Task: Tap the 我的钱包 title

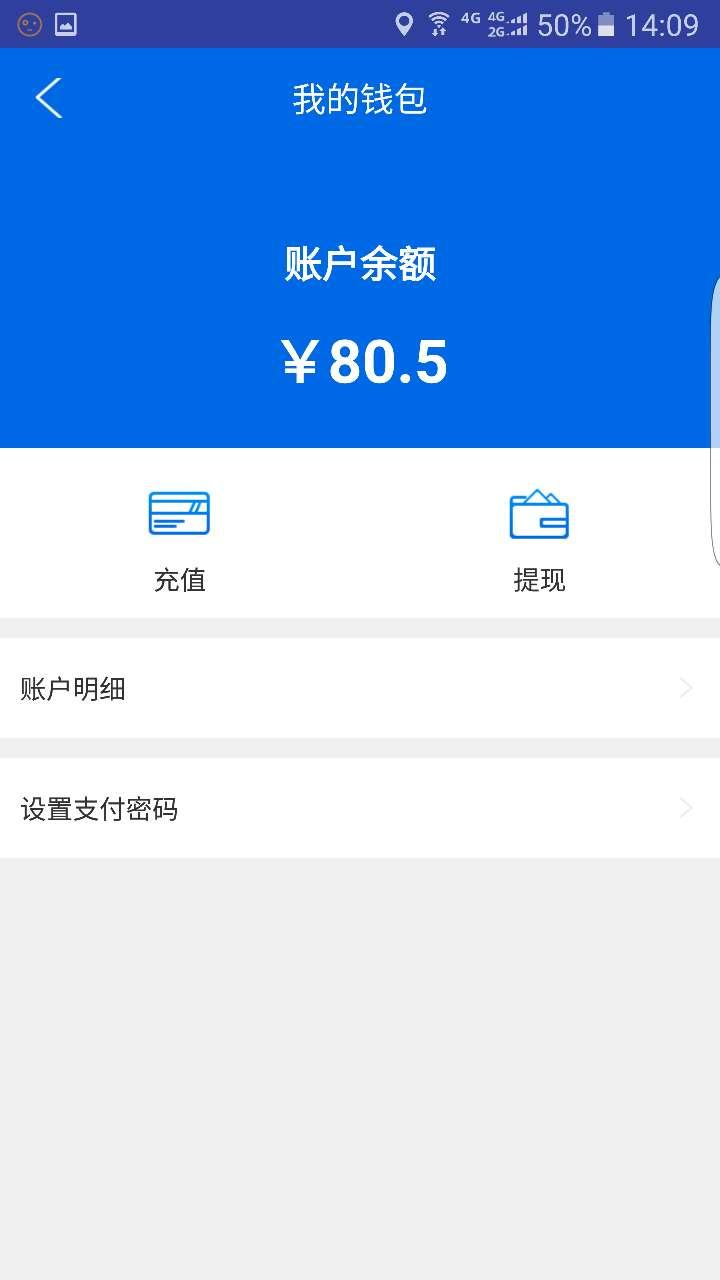Action: pyautogui.click(x=360, y=99)
